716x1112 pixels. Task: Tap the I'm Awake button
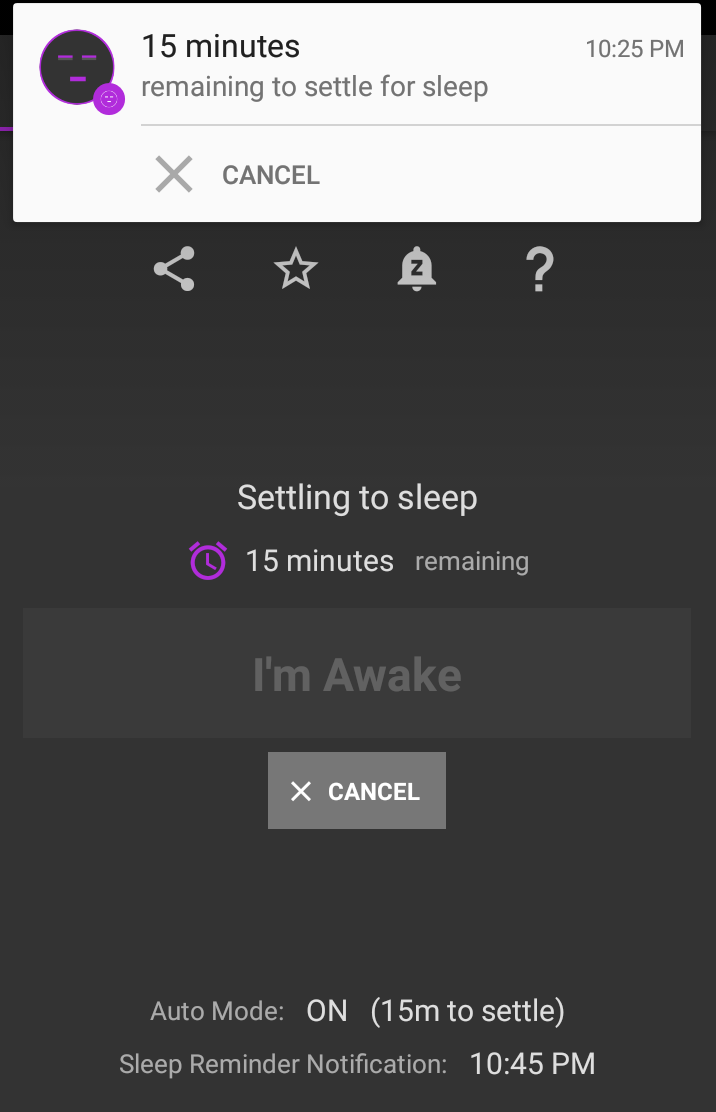(357, 674)
